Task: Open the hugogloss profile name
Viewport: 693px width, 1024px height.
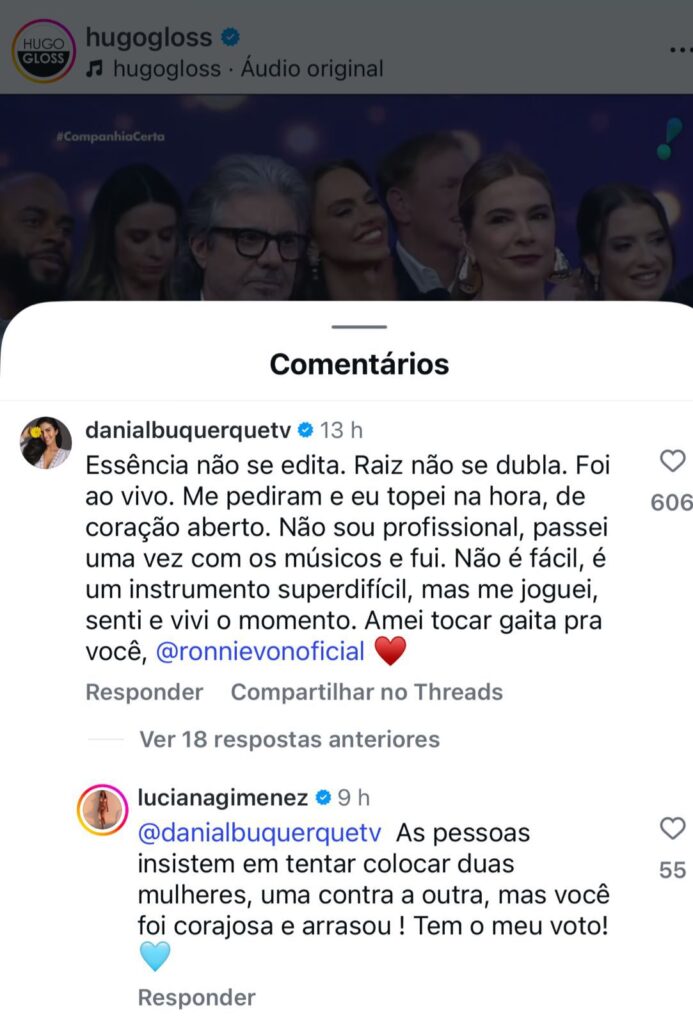Action: 148,38
